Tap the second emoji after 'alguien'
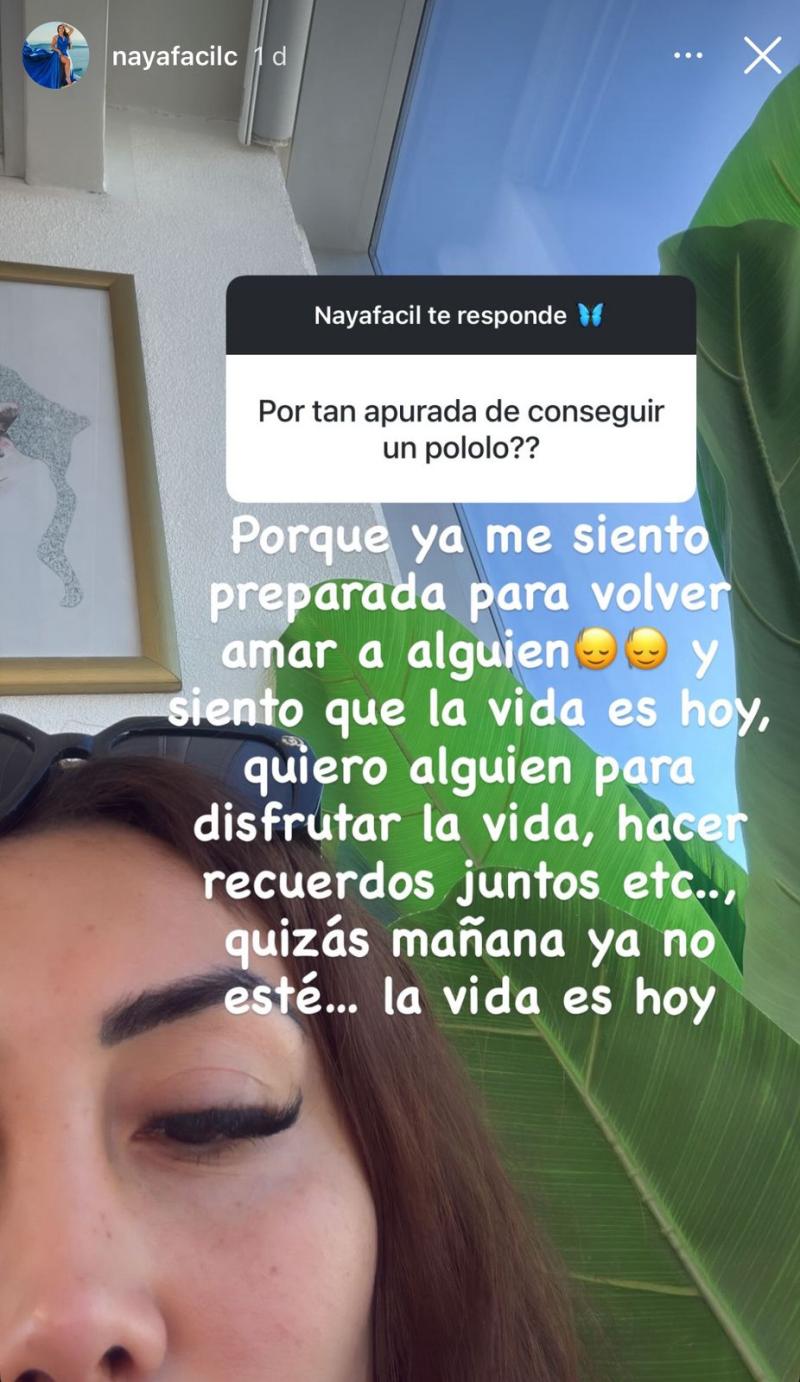This screenshot has width=800, height=1382. 648,650
